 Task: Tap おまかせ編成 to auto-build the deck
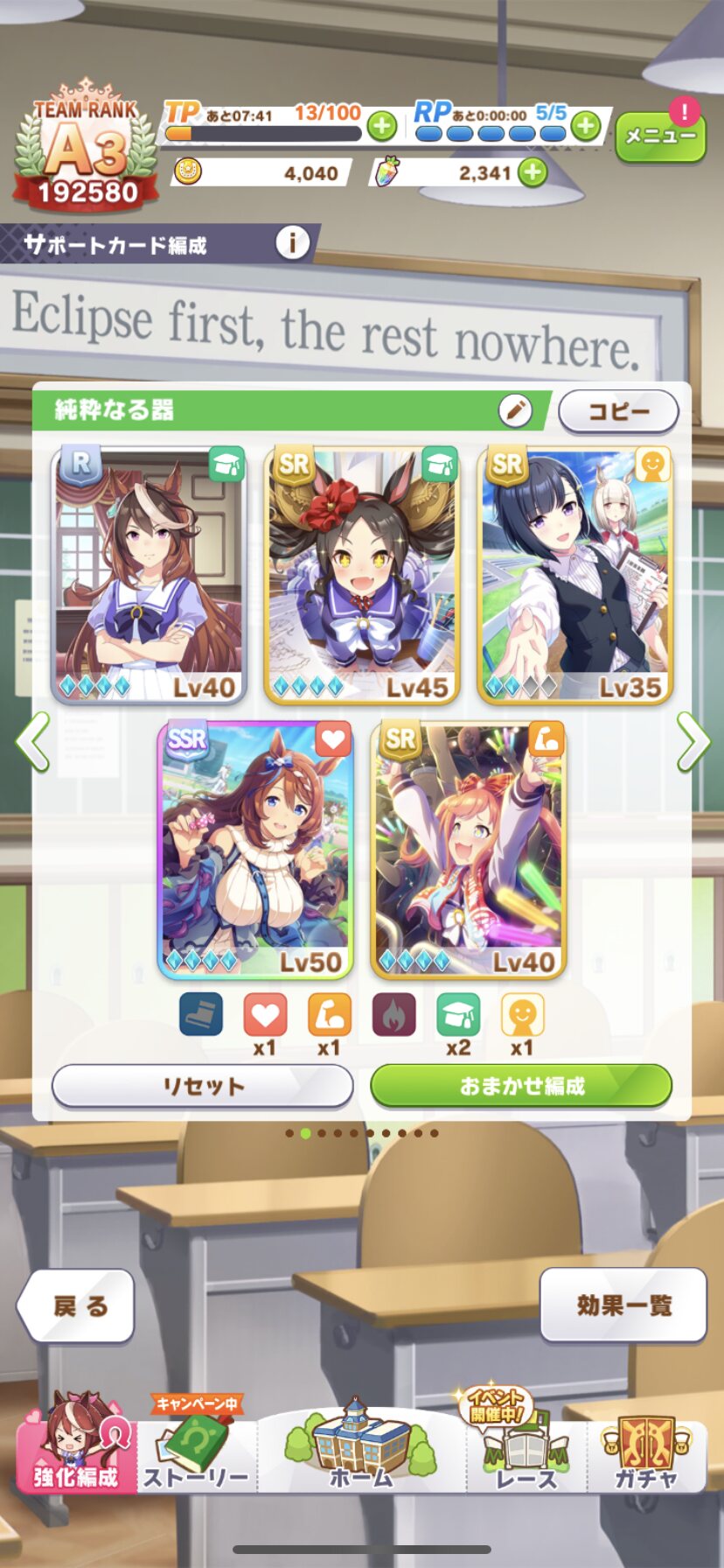[x=522, y=1086]
